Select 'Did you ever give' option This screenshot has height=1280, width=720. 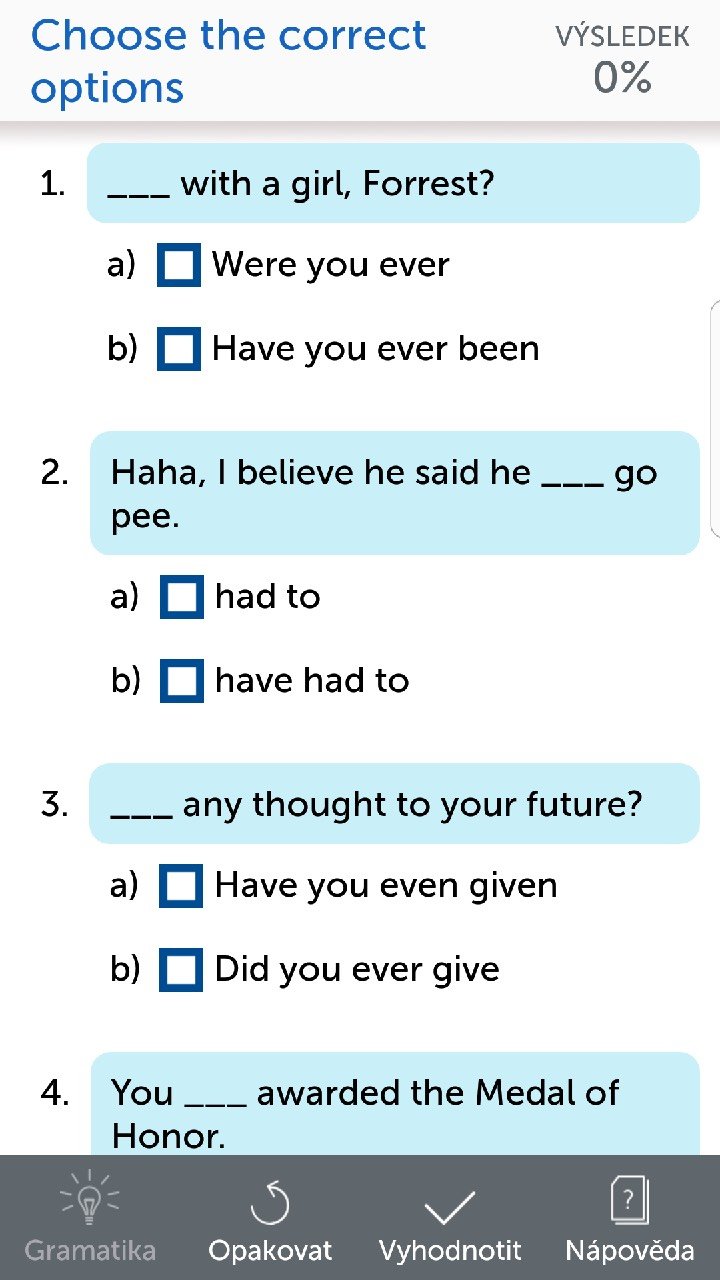coord(181,971)
